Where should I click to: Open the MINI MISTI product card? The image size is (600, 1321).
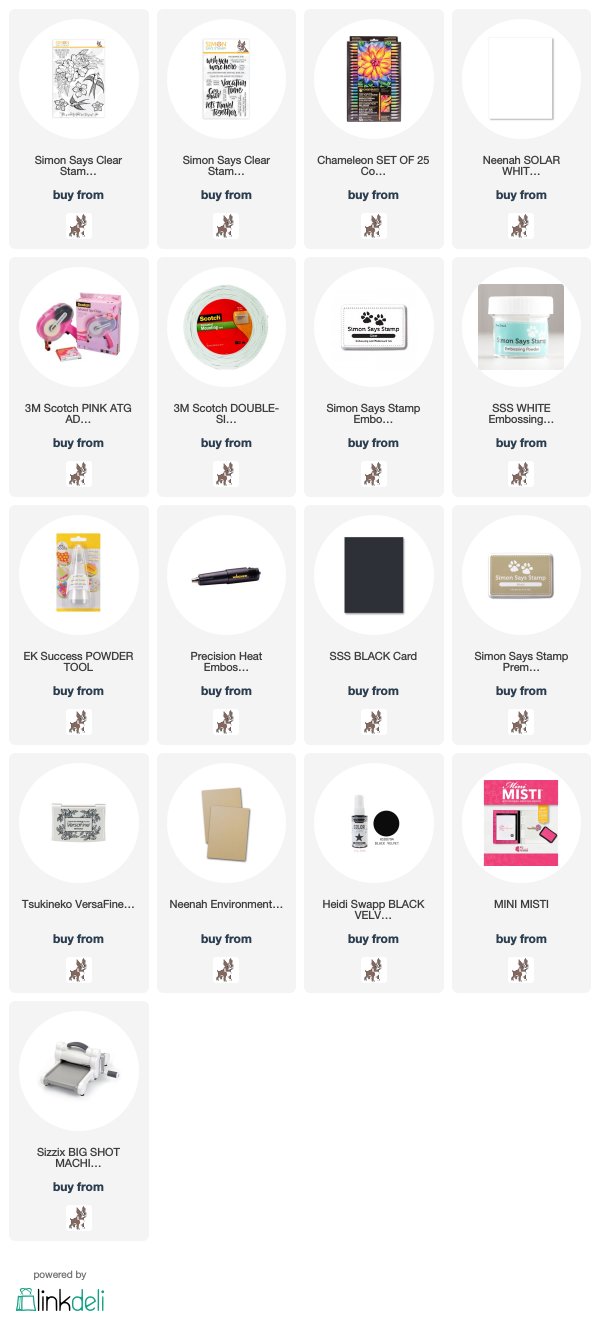521,873
